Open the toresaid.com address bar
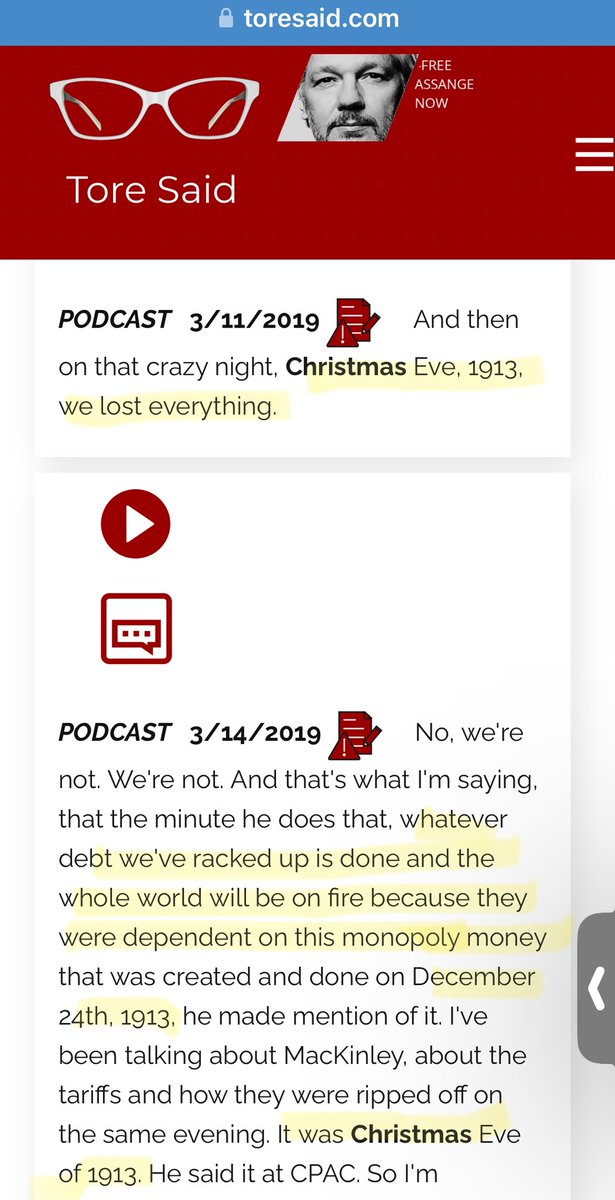 pos(308,18)
